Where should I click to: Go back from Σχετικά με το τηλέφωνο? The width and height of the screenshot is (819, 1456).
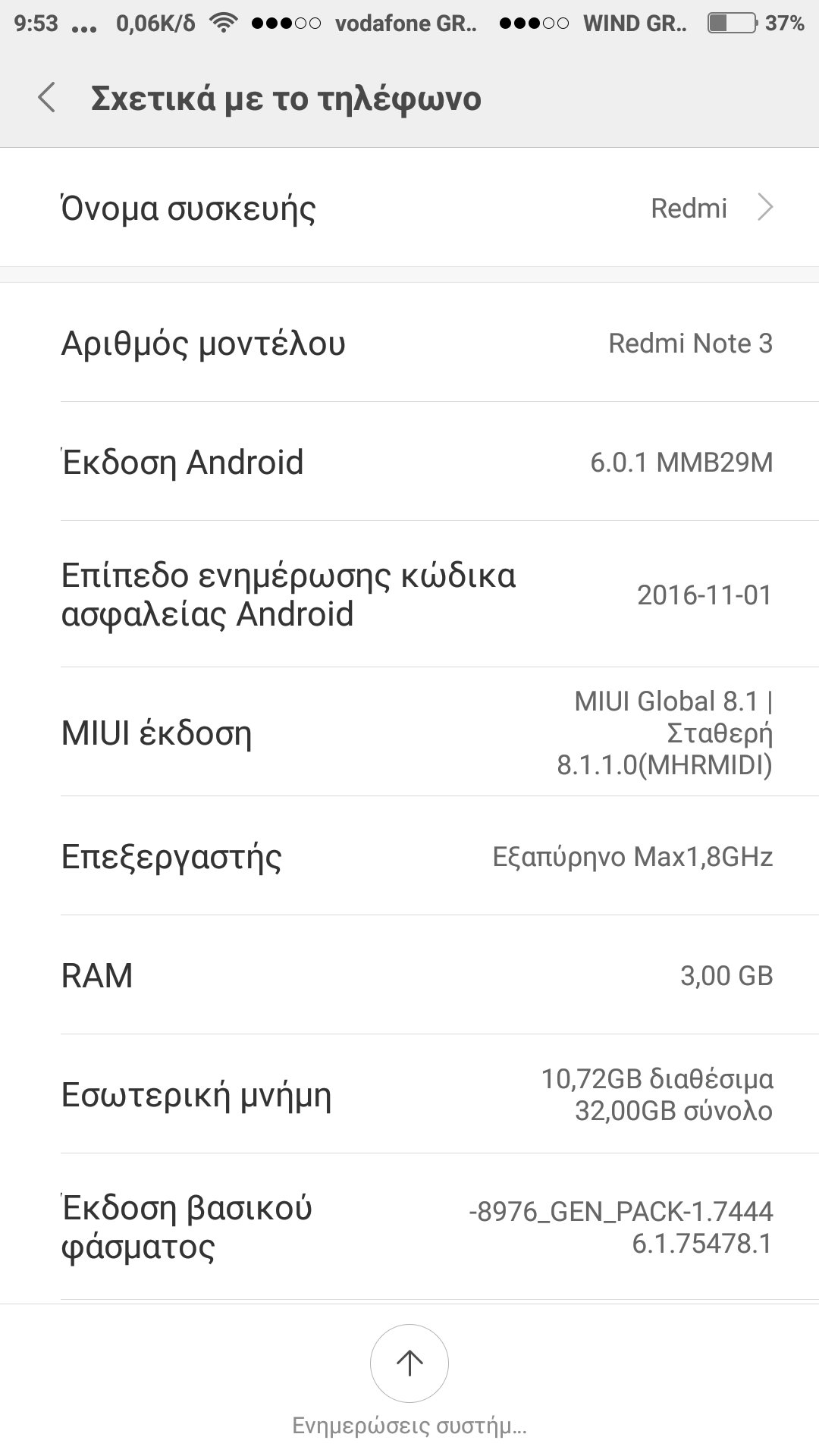[47, 99]
